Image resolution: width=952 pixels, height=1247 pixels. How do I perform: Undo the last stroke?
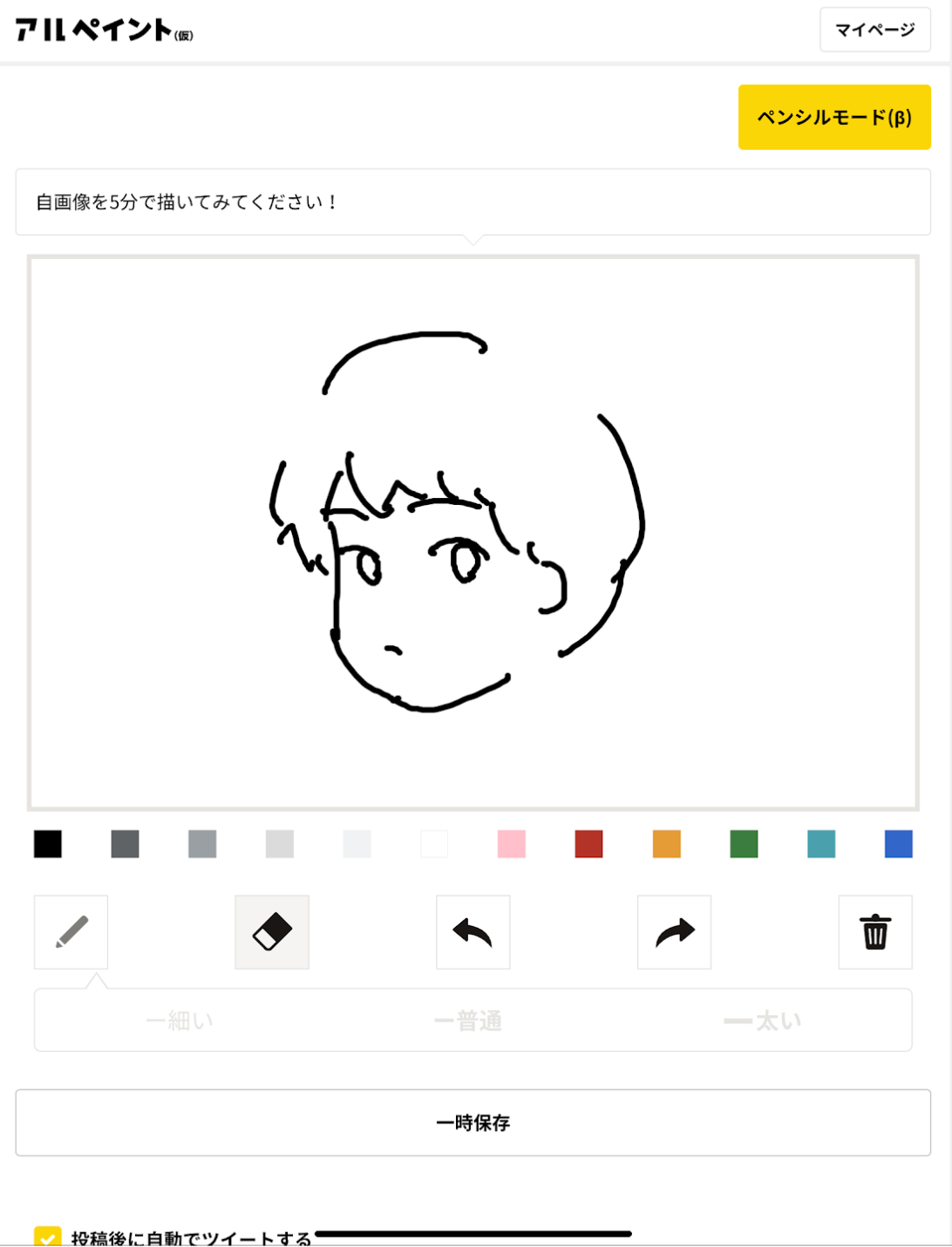(x=473, y=931)
